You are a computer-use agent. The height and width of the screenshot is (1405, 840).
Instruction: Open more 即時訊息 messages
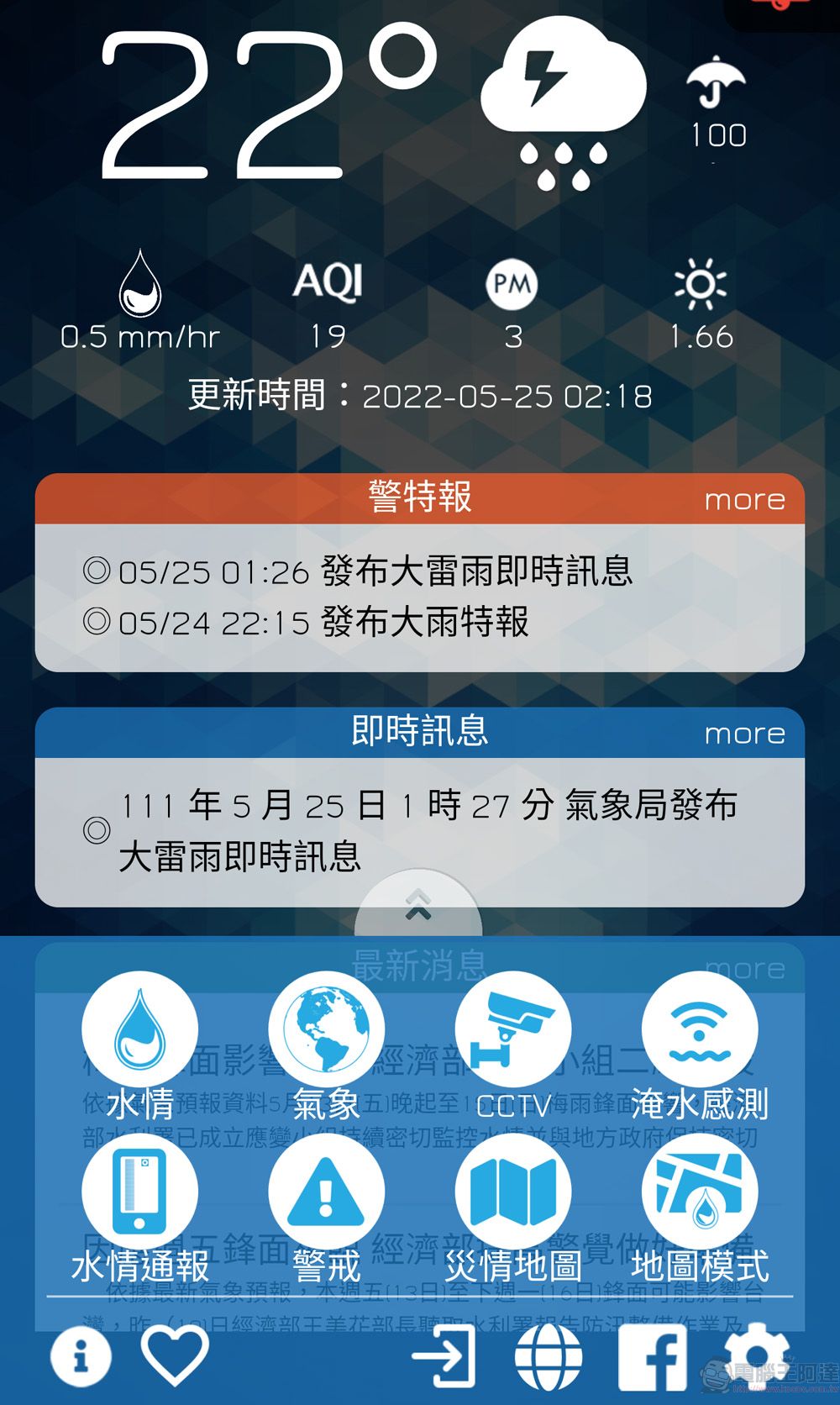(x=744, y=734)
